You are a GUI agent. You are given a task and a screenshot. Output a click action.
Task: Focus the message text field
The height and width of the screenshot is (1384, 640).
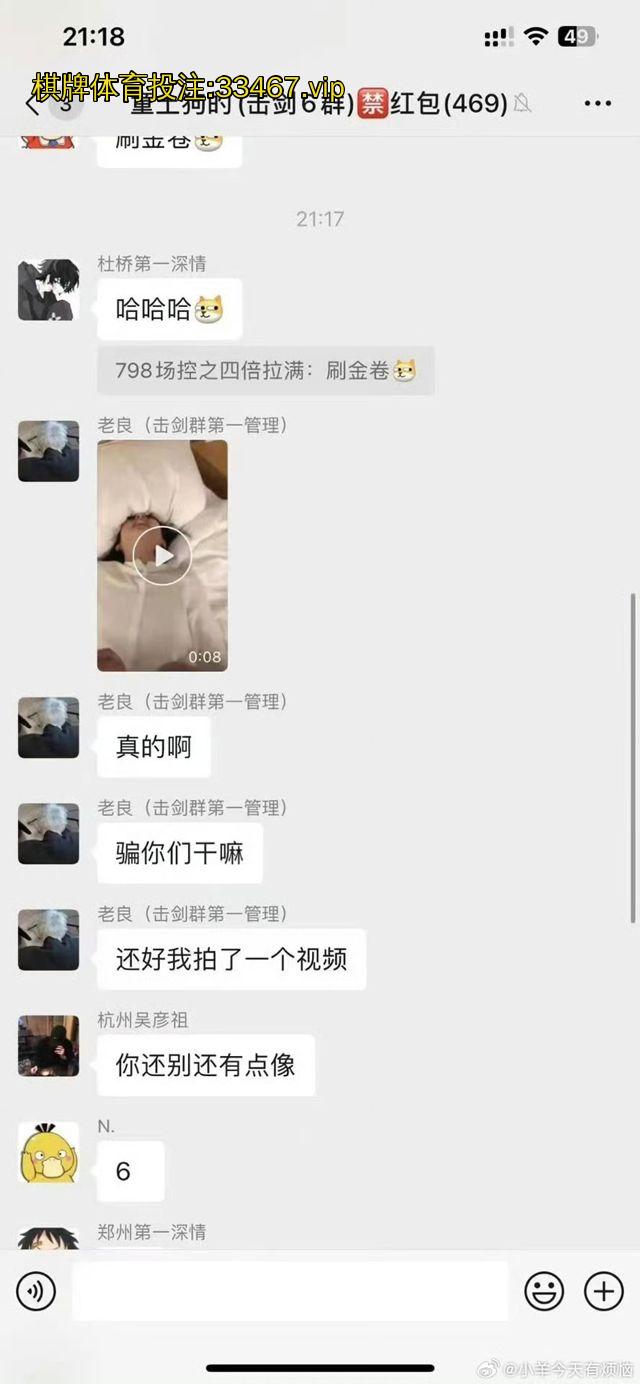tap(290, 1292)
